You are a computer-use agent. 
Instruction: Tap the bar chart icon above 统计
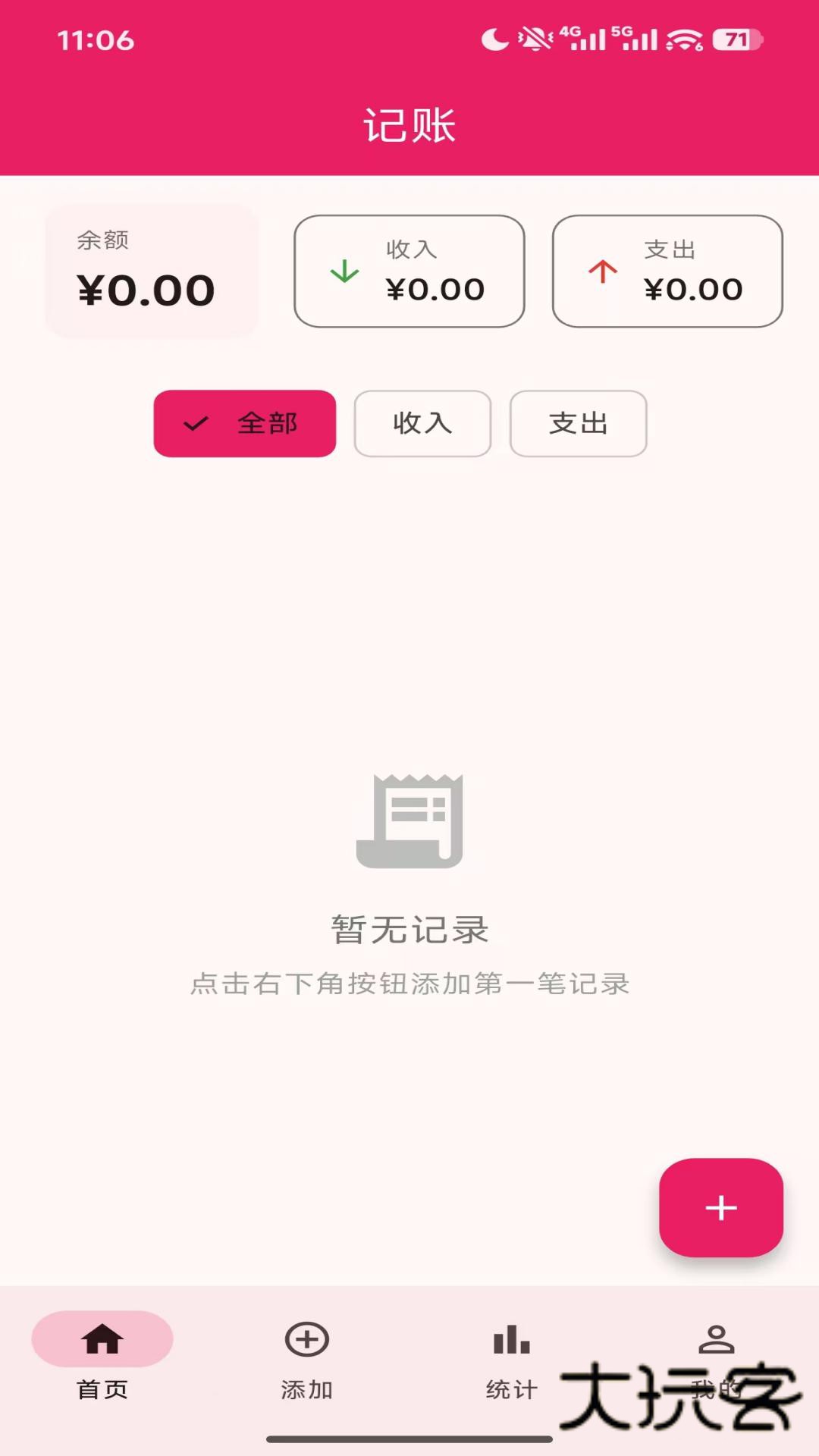[x=510, y=1339]
